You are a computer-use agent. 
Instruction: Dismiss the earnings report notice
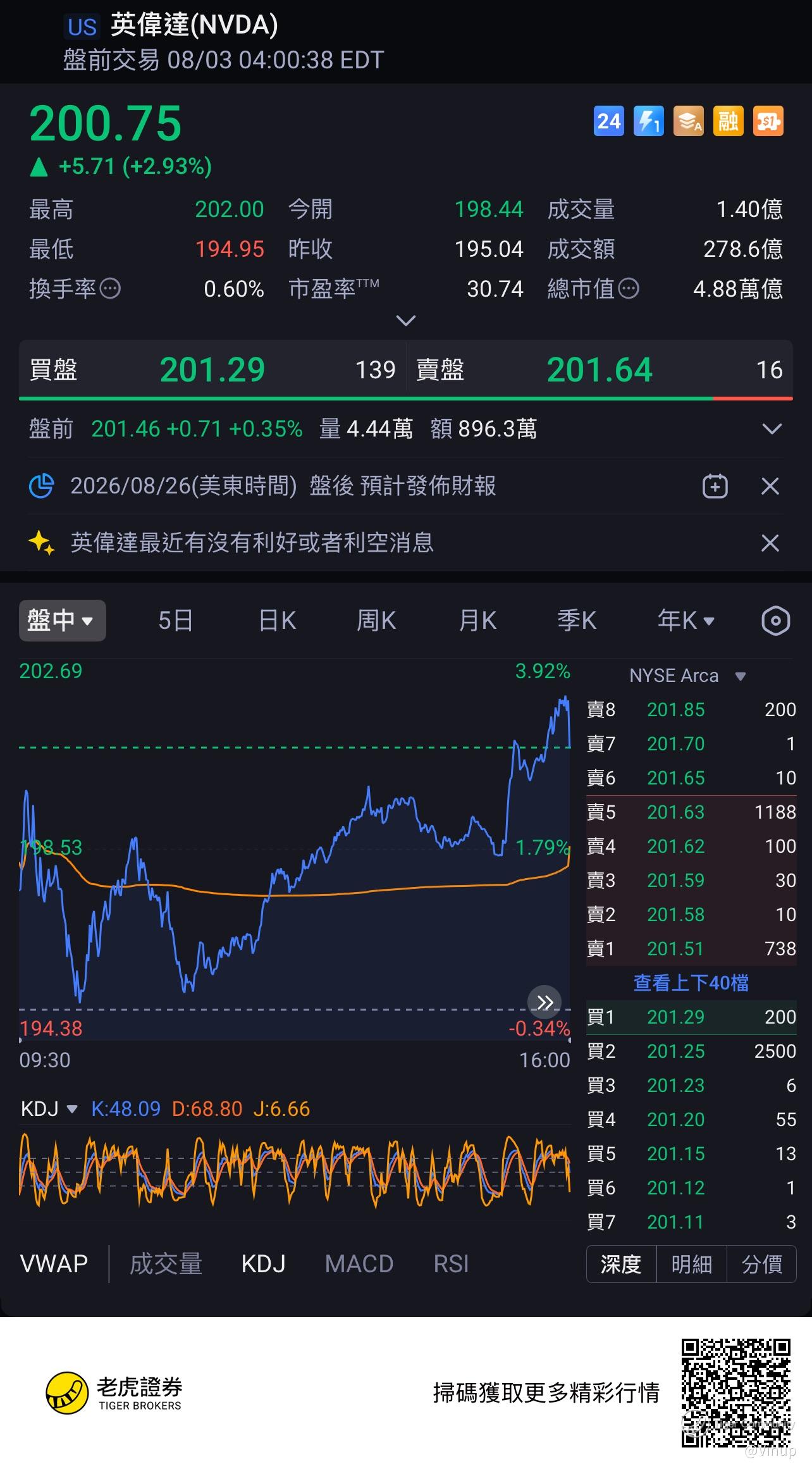[770, 487]
